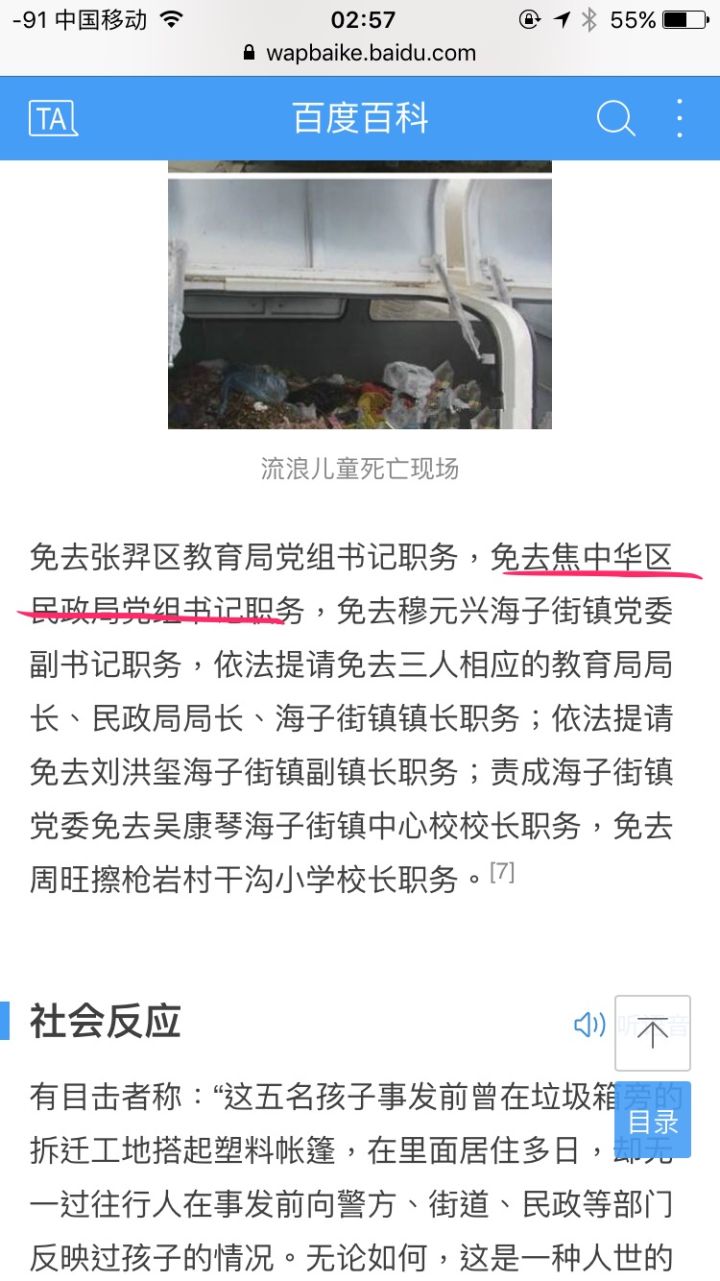
Task: View the image of the death scene
Action: [360, 304]
